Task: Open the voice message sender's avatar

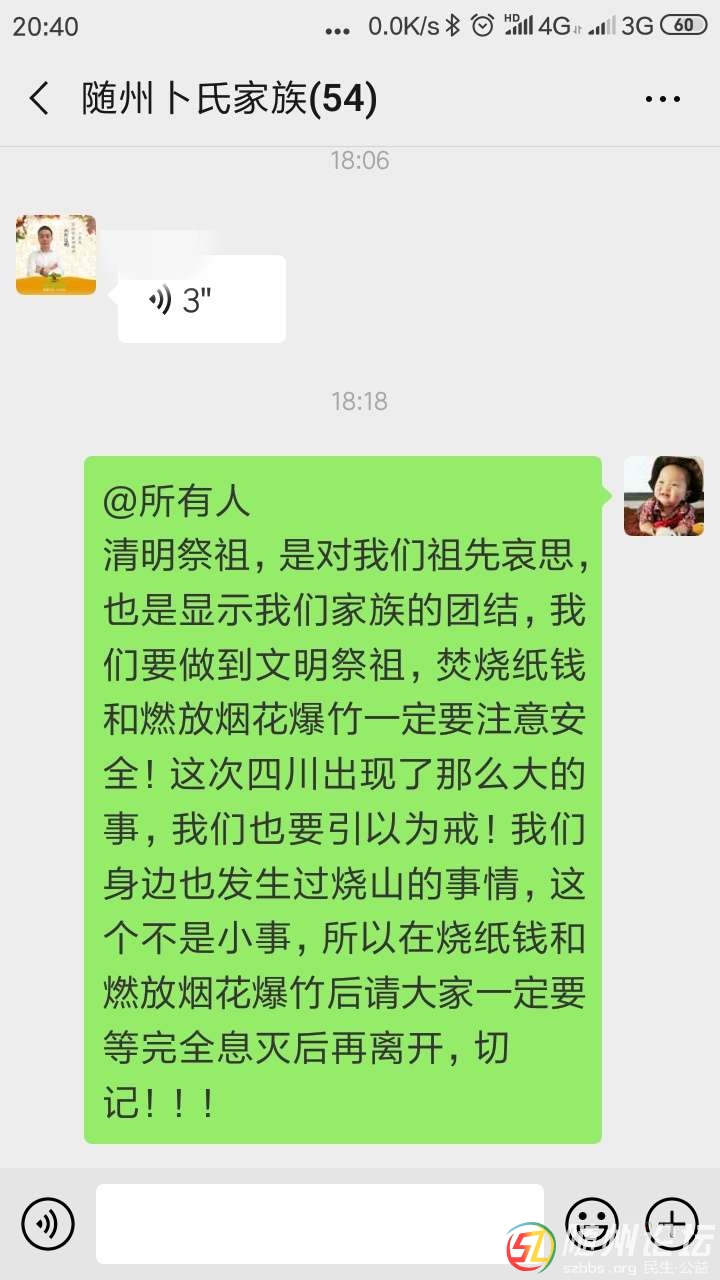Action: click(x=56, y=255)
